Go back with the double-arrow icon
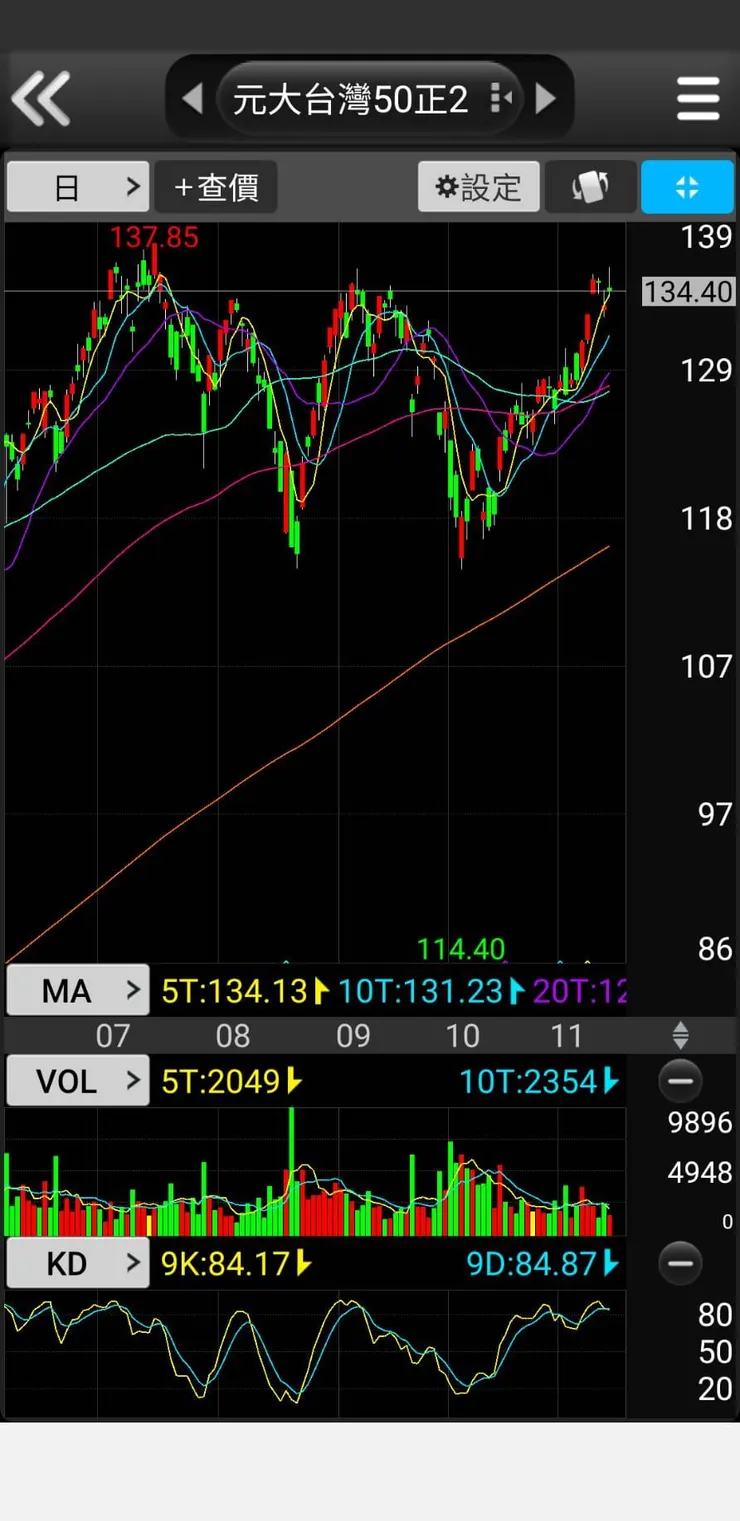The image size is (740, 1521). pyautogui.click(x=41, y=99)
